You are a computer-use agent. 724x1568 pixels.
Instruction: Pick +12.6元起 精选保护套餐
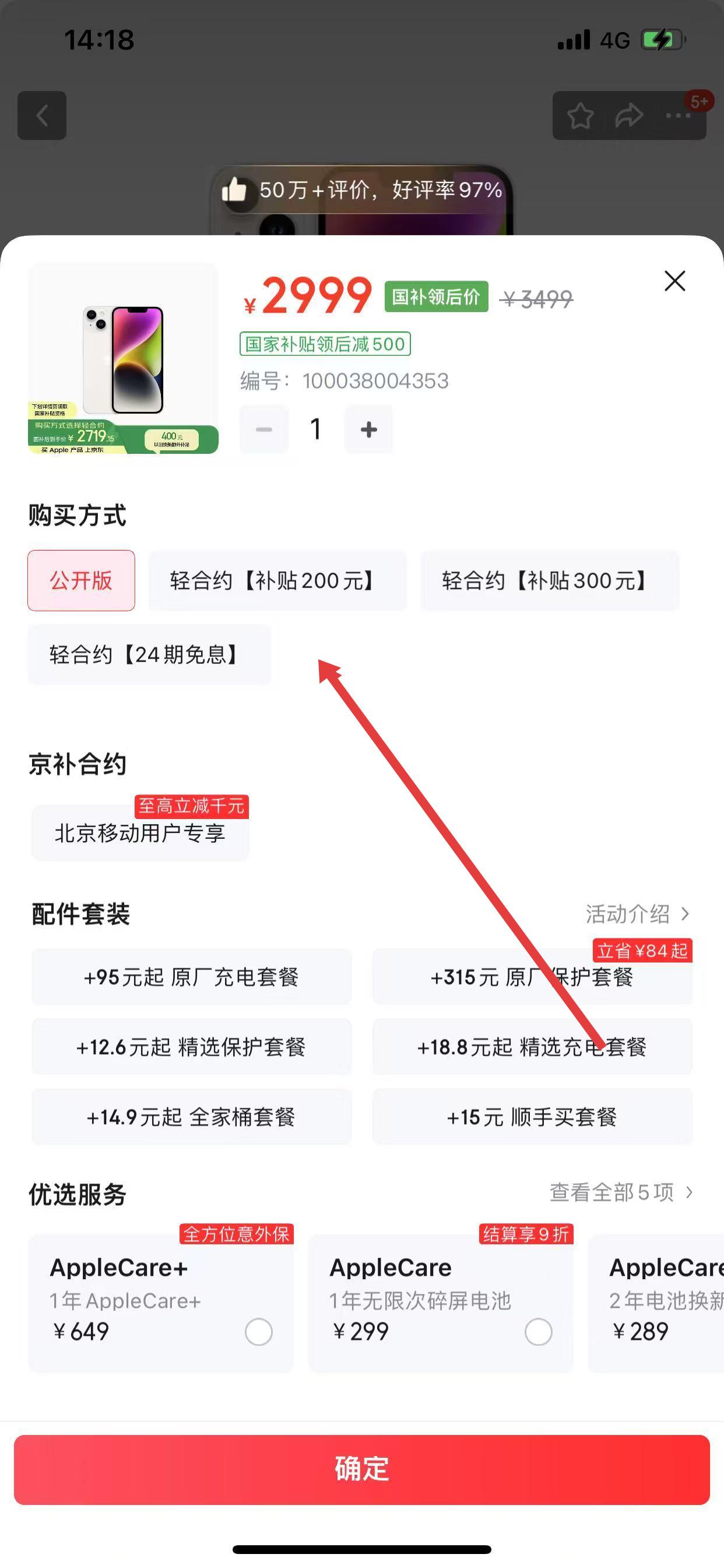click(191, 1047)
